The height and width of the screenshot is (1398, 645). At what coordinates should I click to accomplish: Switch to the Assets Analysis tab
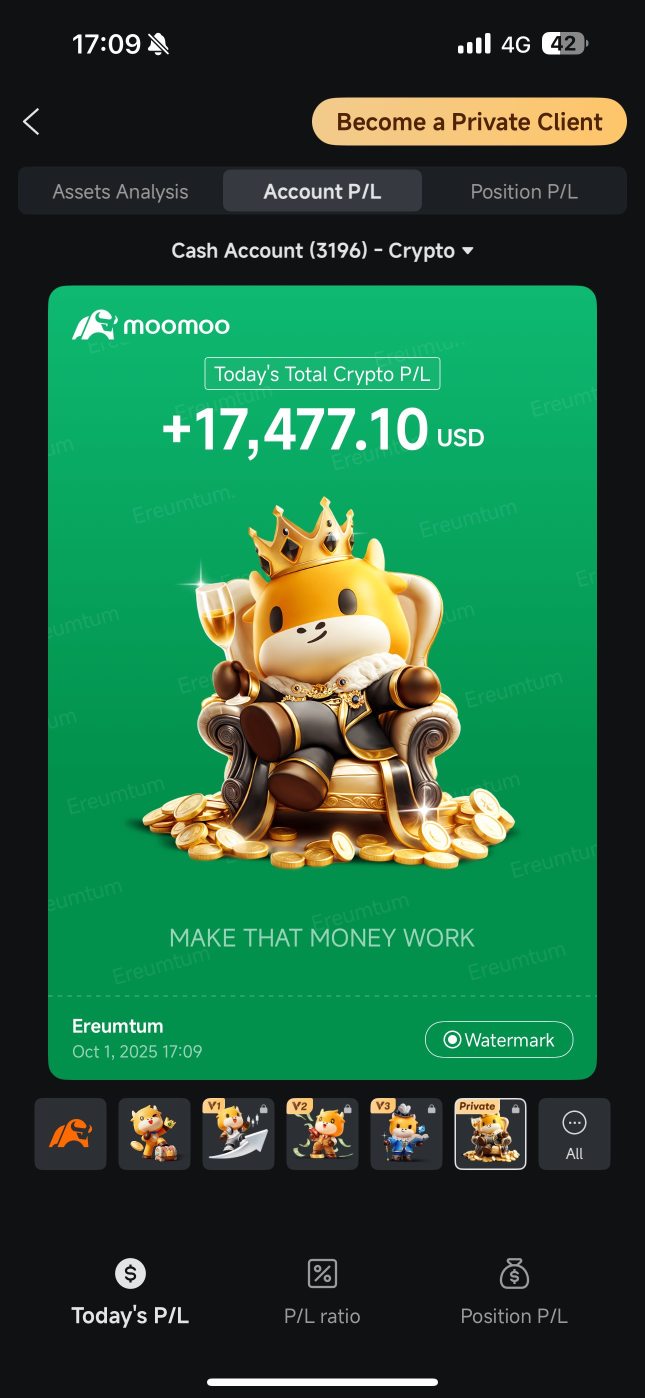coord(120,192)
